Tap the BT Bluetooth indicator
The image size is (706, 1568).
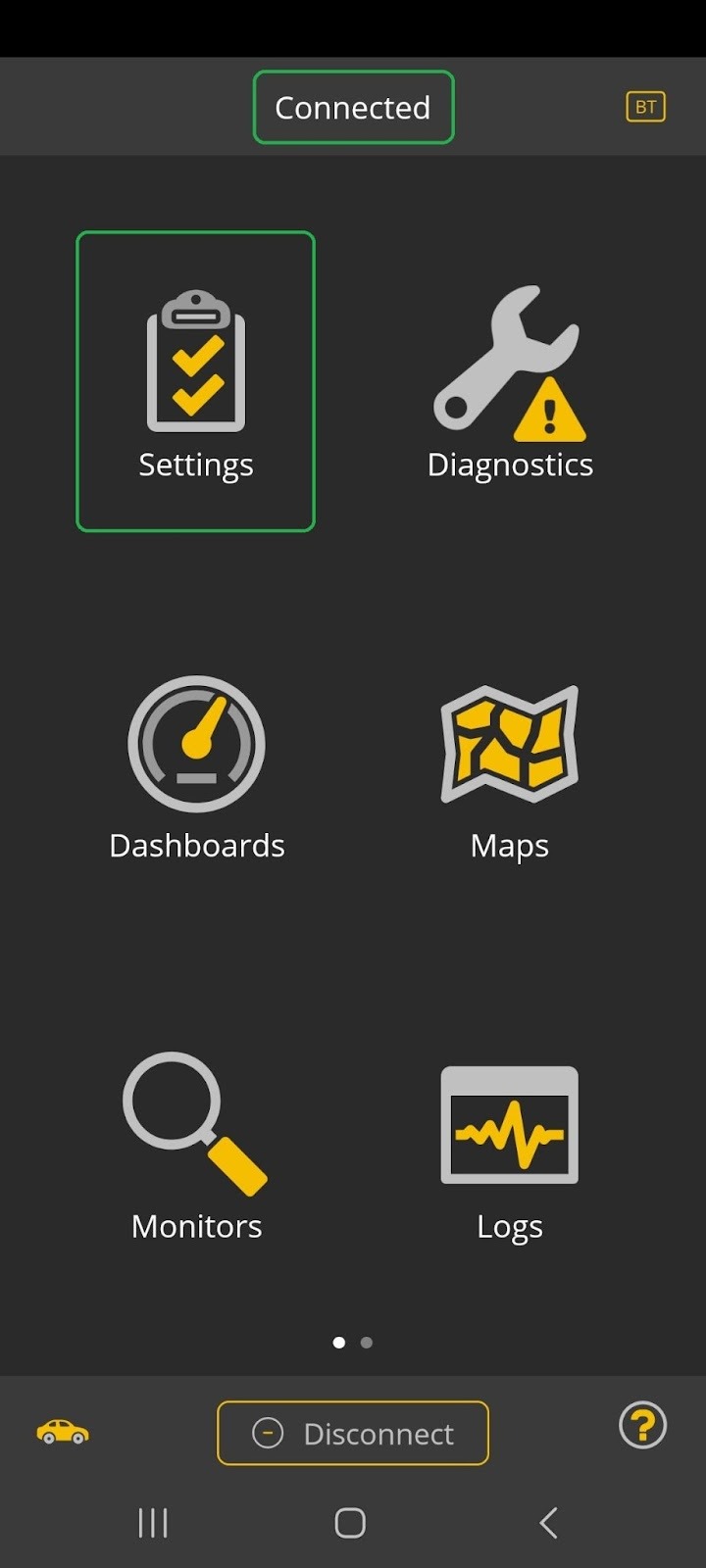(x=644, y=106)
